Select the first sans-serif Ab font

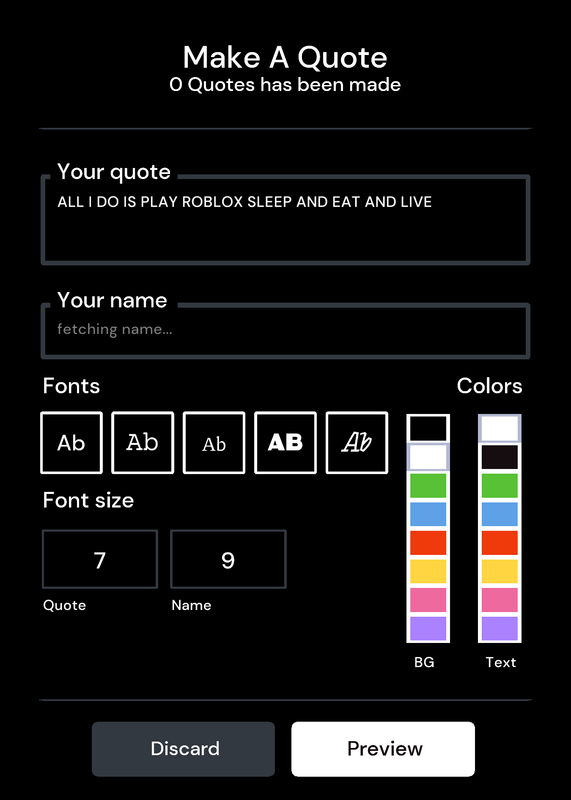click(71, 443)
